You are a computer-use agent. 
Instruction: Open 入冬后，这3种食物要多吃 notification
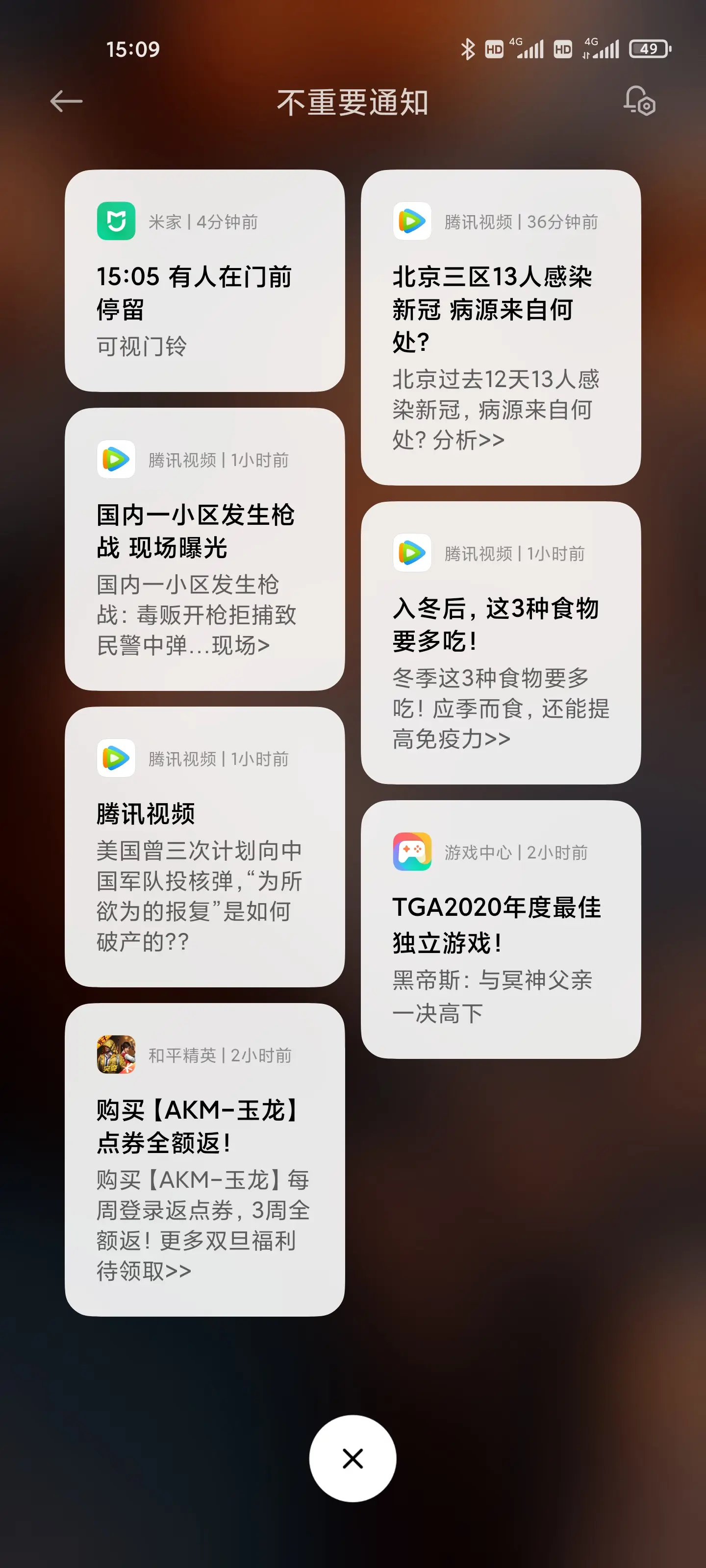click(x=500, y=643)
